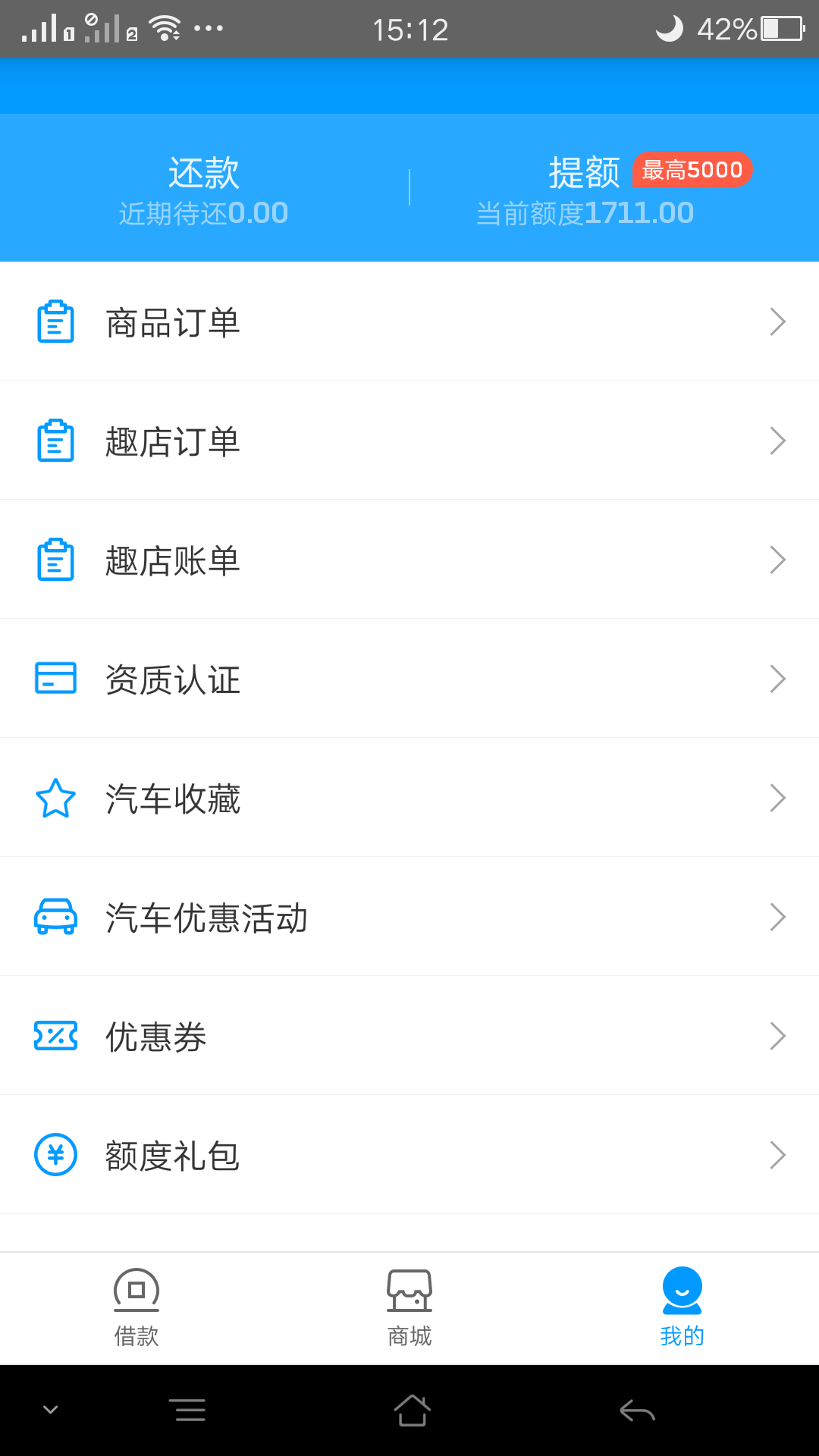This screenshot has height=1456, width=819.
Task: Open 优惠券 coupons
Action: [409, 1036]
